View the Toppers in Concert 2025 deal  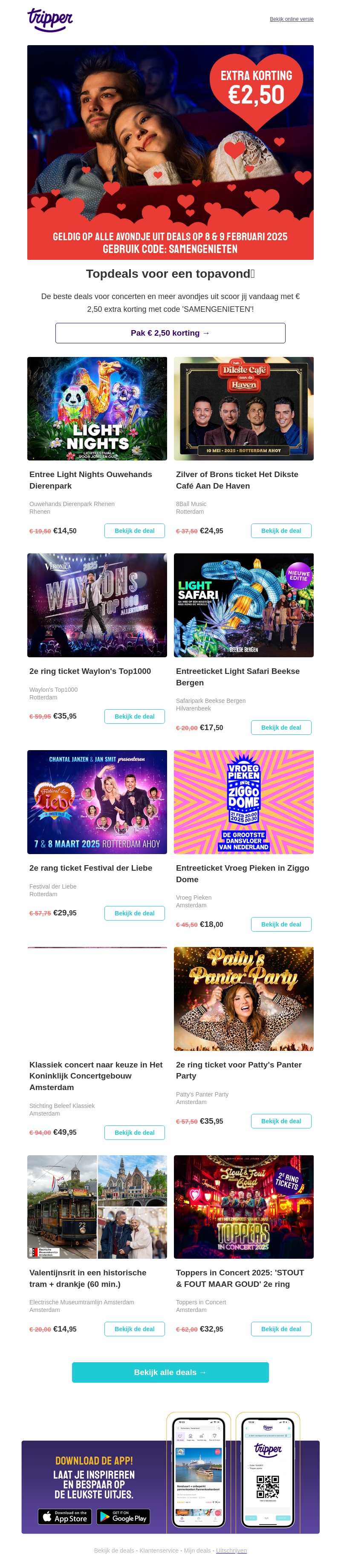[281, 1329]
